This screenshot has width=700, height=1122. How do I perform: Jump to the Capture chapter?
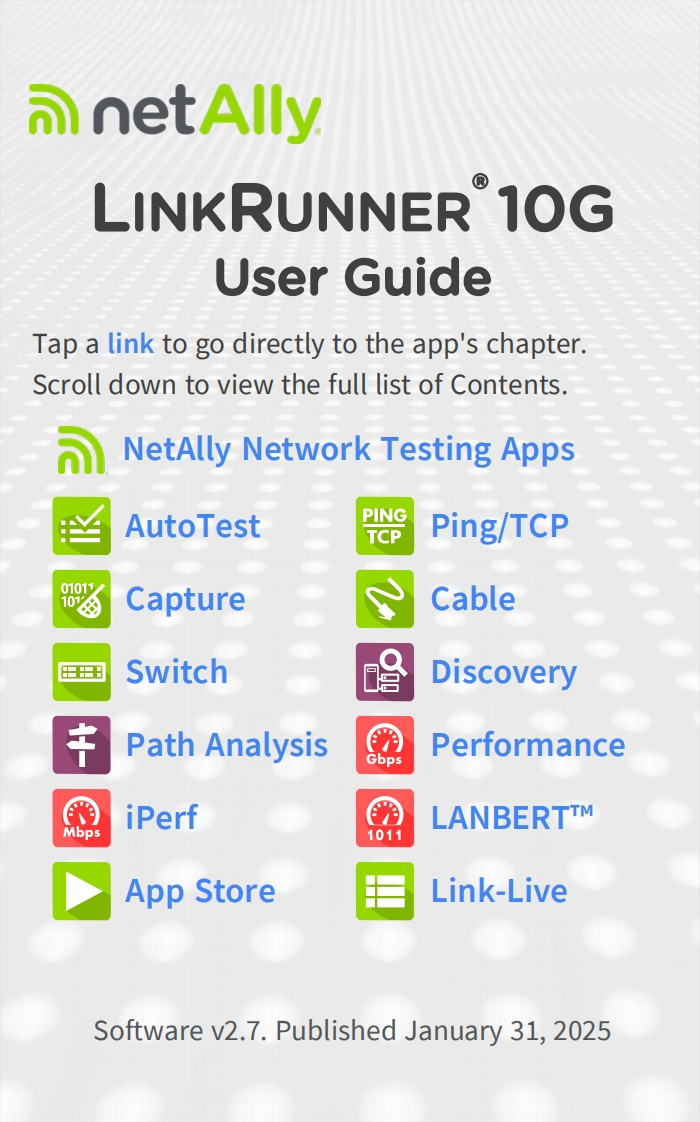coord(185,599)
